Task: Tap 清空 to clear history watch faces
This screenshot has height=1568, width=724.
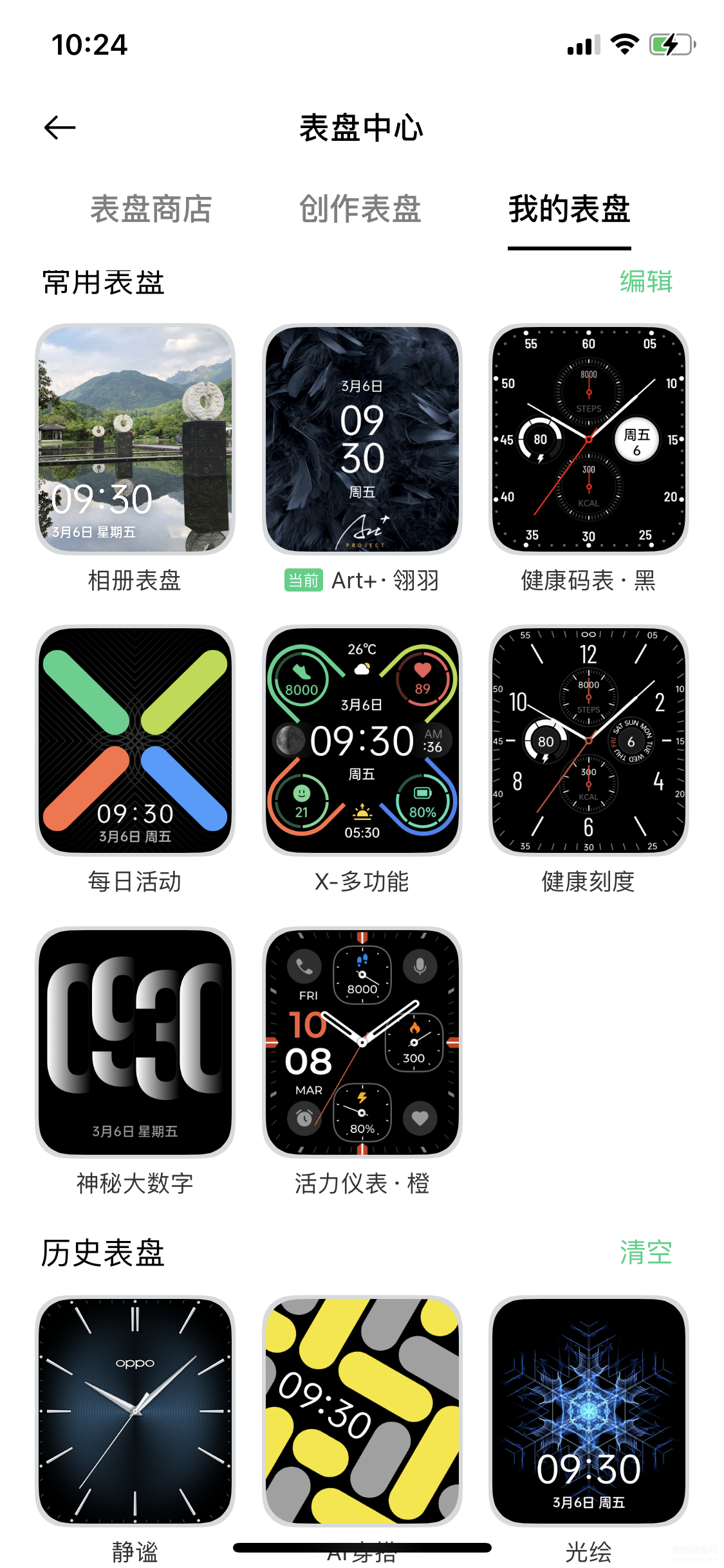Action: 646,1253
